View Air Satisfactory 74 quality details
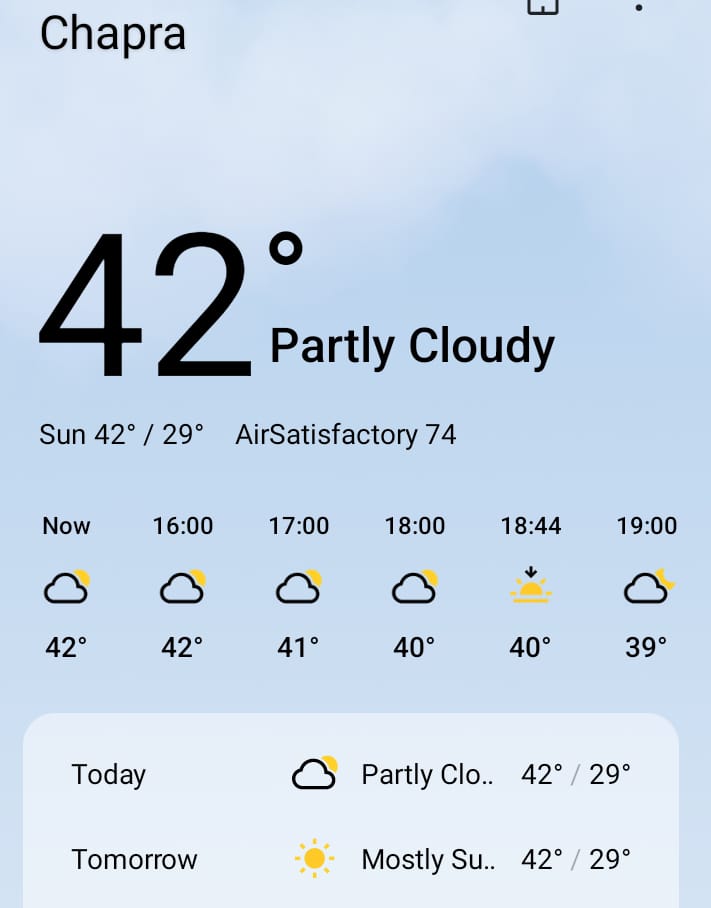 pos(345,435)
